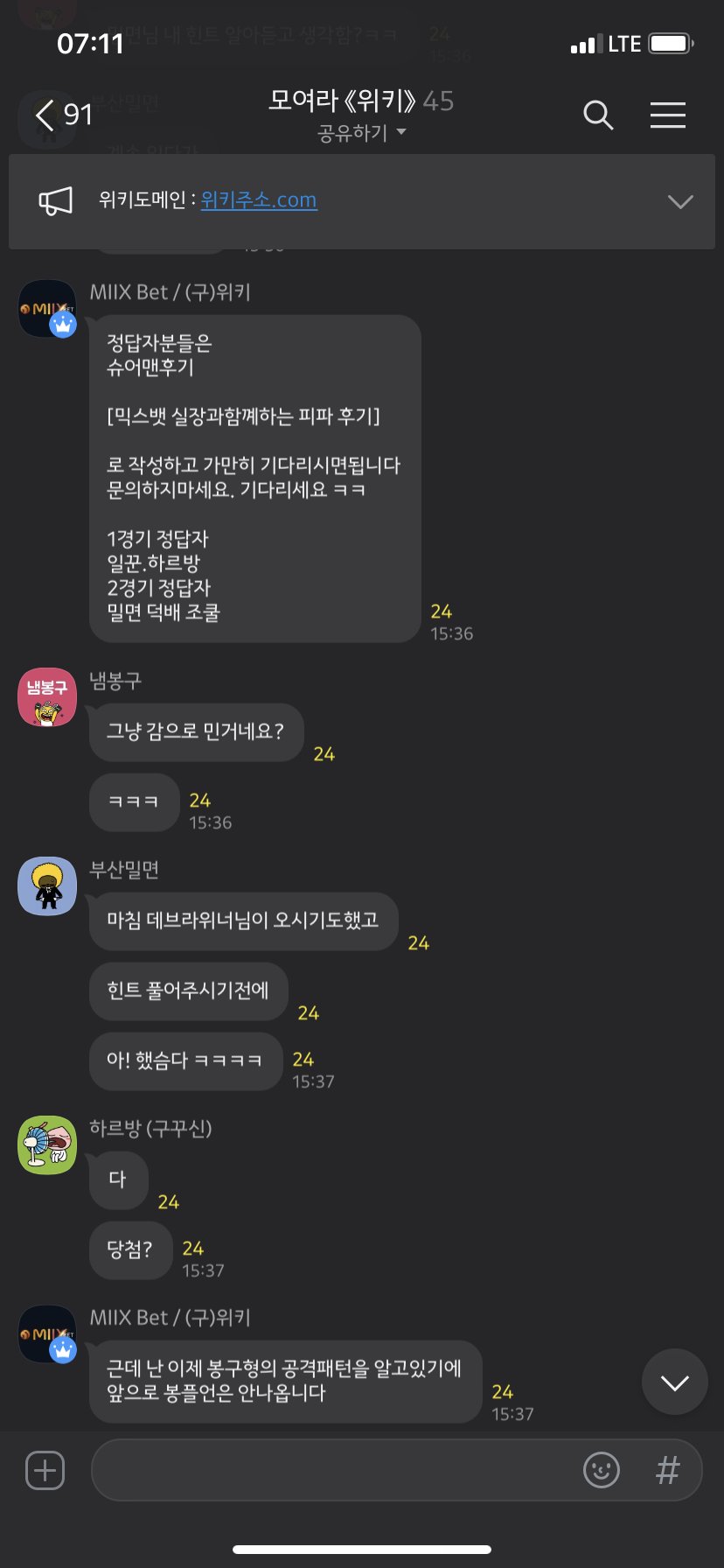This screenshot has width=724, height=1568.
Task: View 하르방 (구꾸신) profile picture
Action: (47, 1144)
